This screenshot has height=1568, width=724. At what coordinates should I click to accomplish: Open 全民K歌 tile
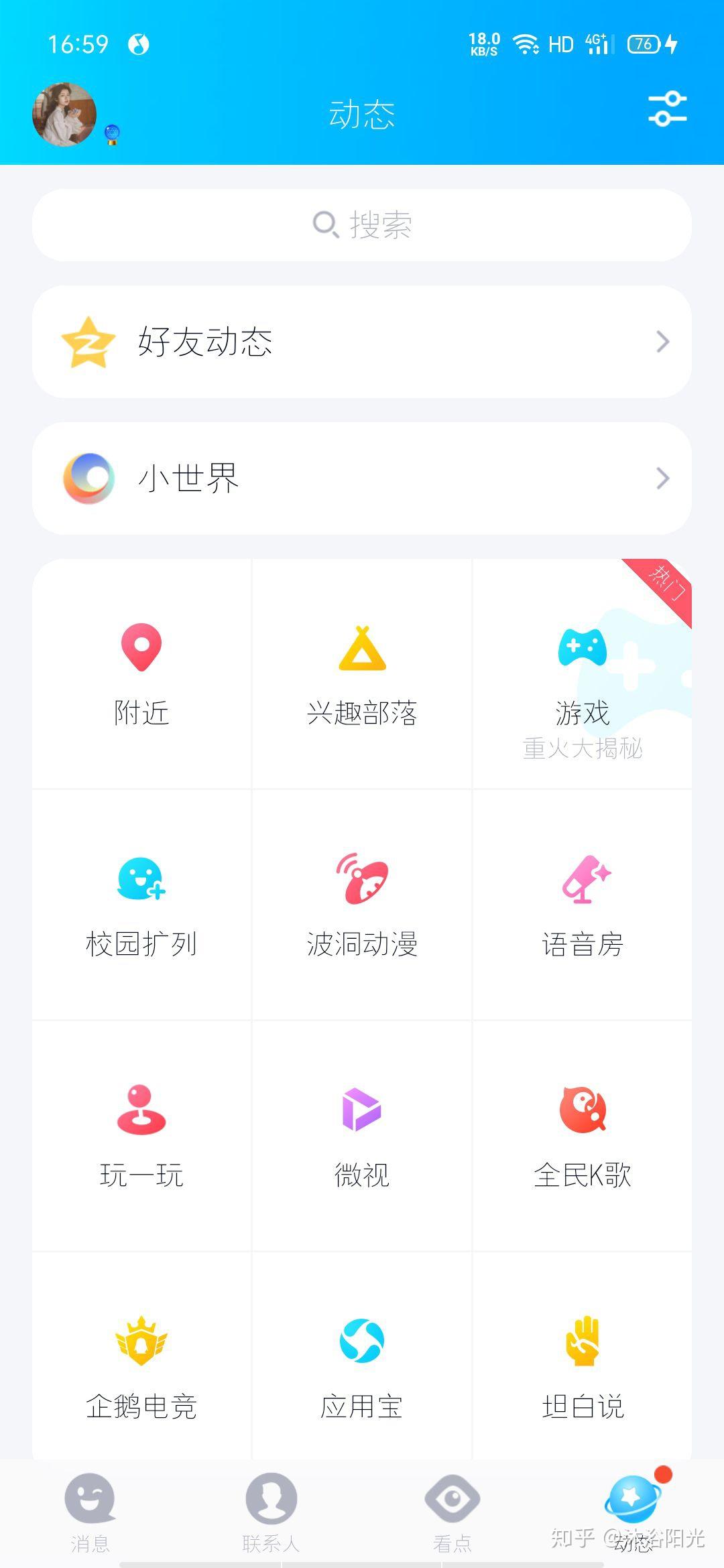tap(583, 1136)
